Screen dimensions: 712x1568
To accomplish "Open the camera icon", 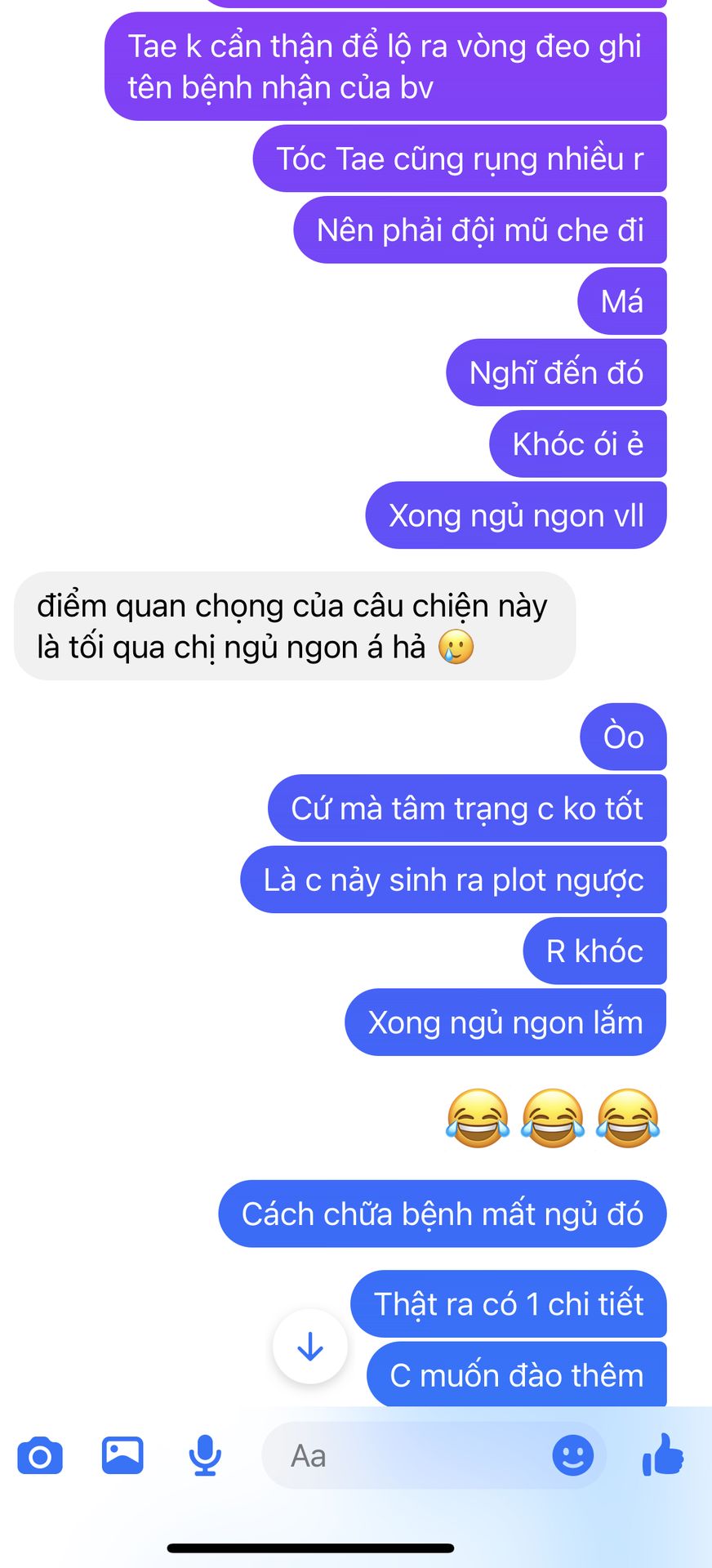I will [40, 1456].
